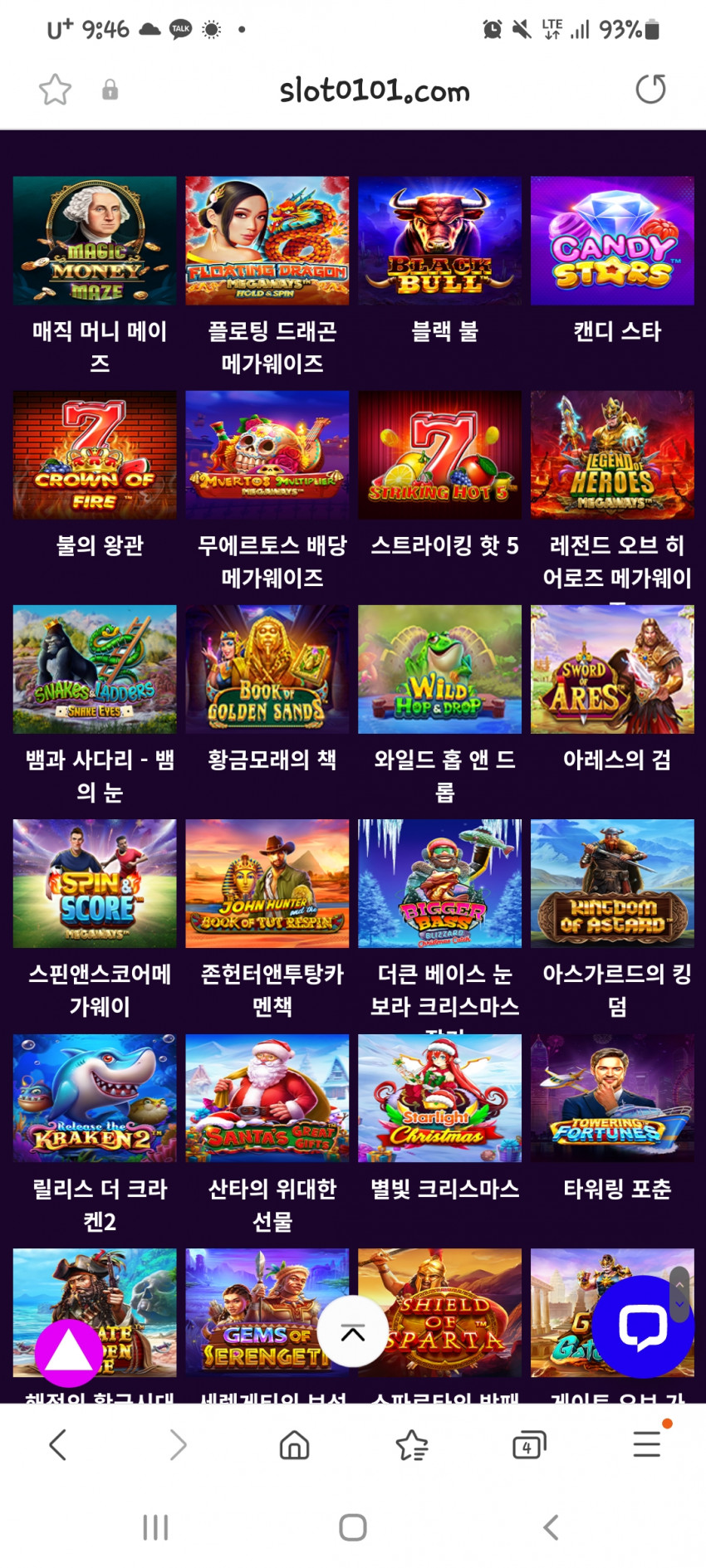This screenshot has width=706, height=1568.
Task: Open the browser tabs view
Action: (x=529, y=1445)
